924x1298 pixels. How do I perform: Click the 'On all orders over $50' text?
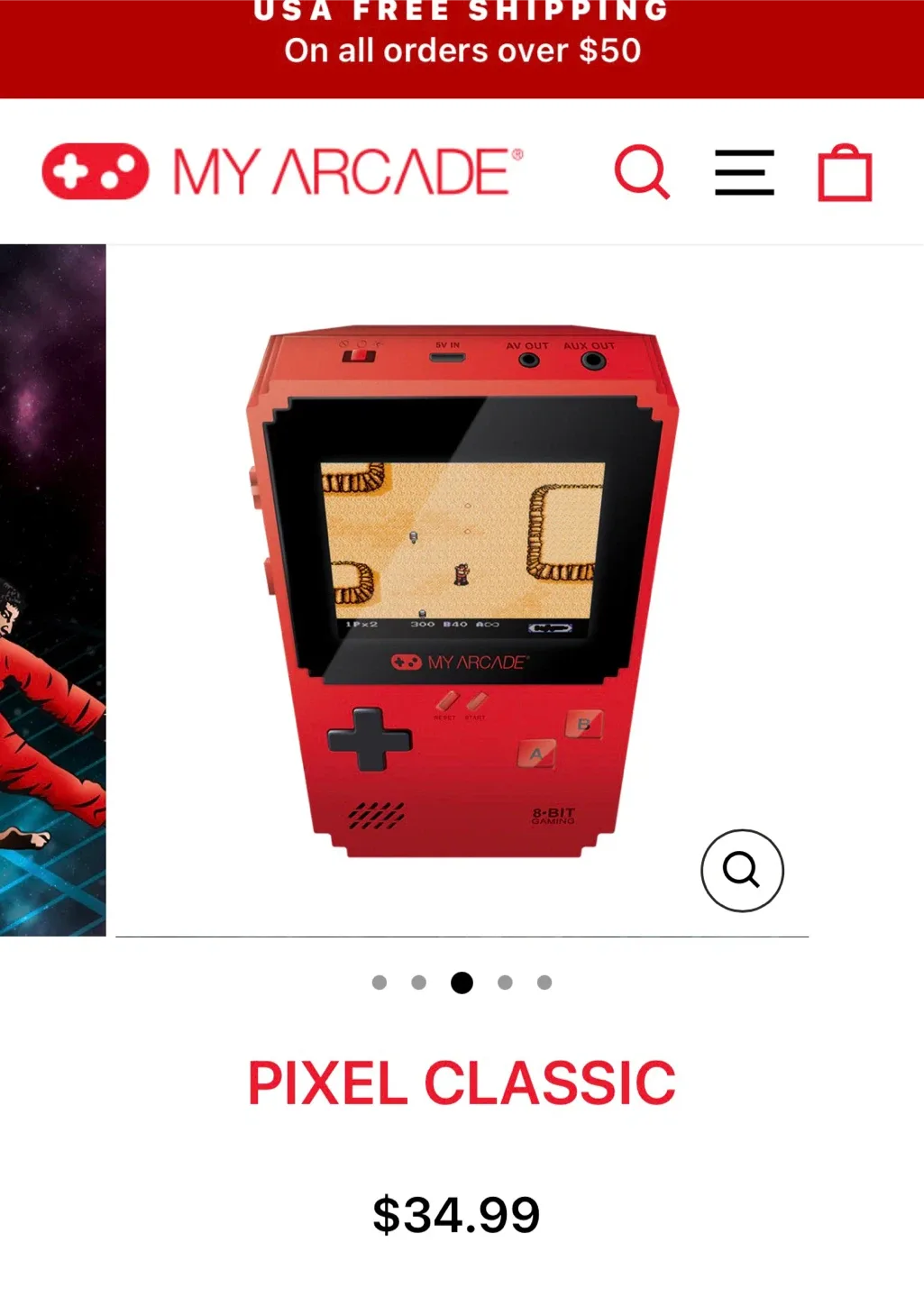click(x=462, y=50)
